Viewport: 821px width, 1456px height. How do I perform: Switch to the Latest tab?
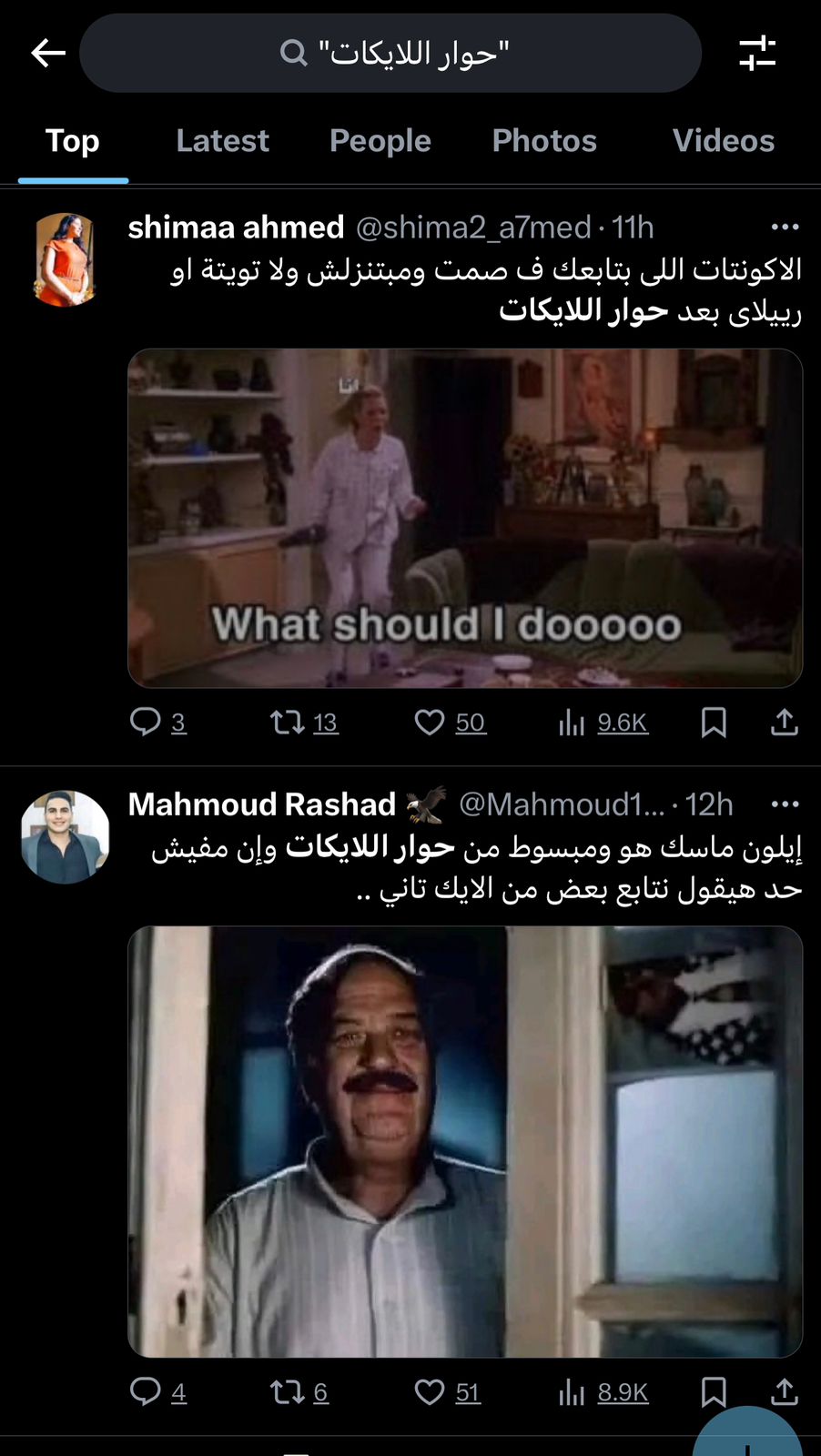[222, 141]
